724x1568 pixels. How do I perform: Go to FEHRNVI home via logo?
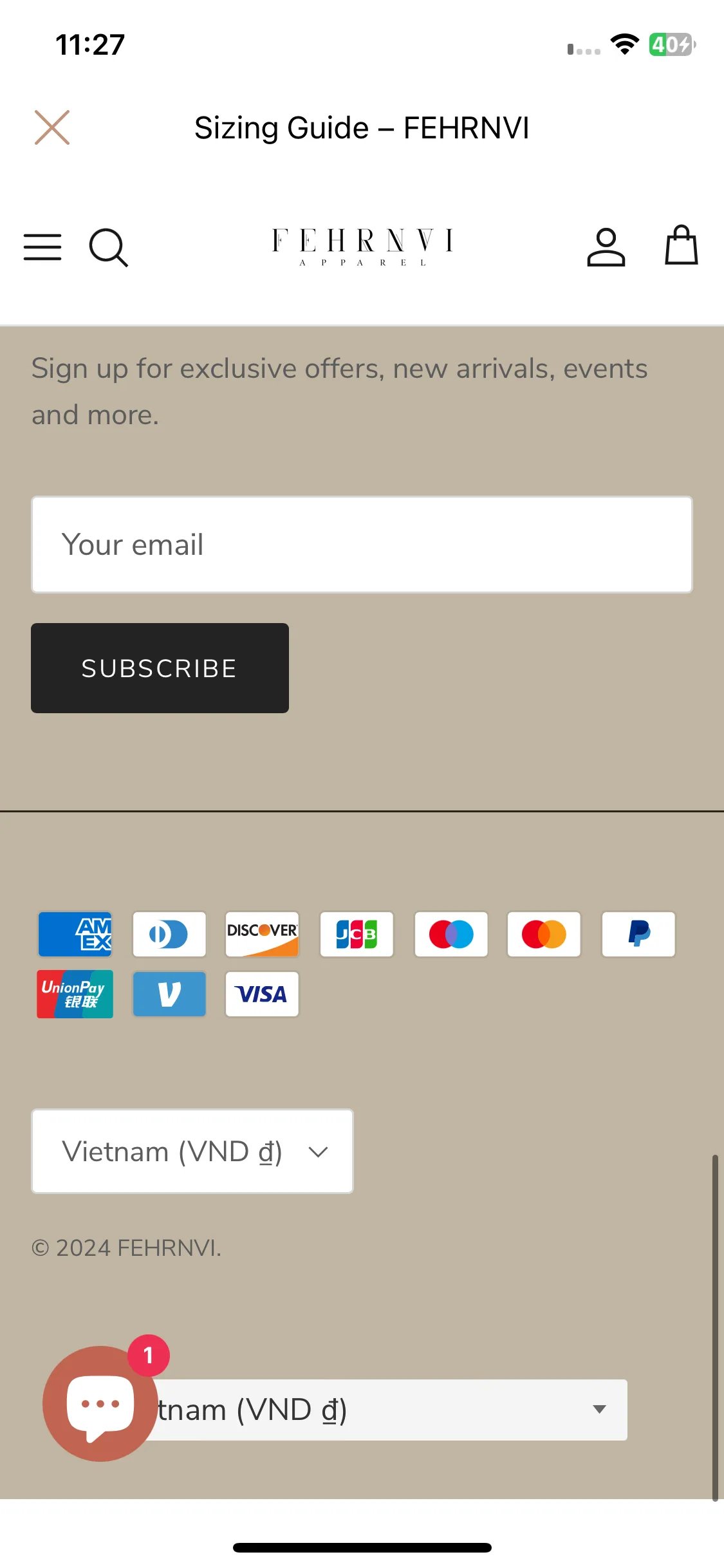tap(362, 247)
